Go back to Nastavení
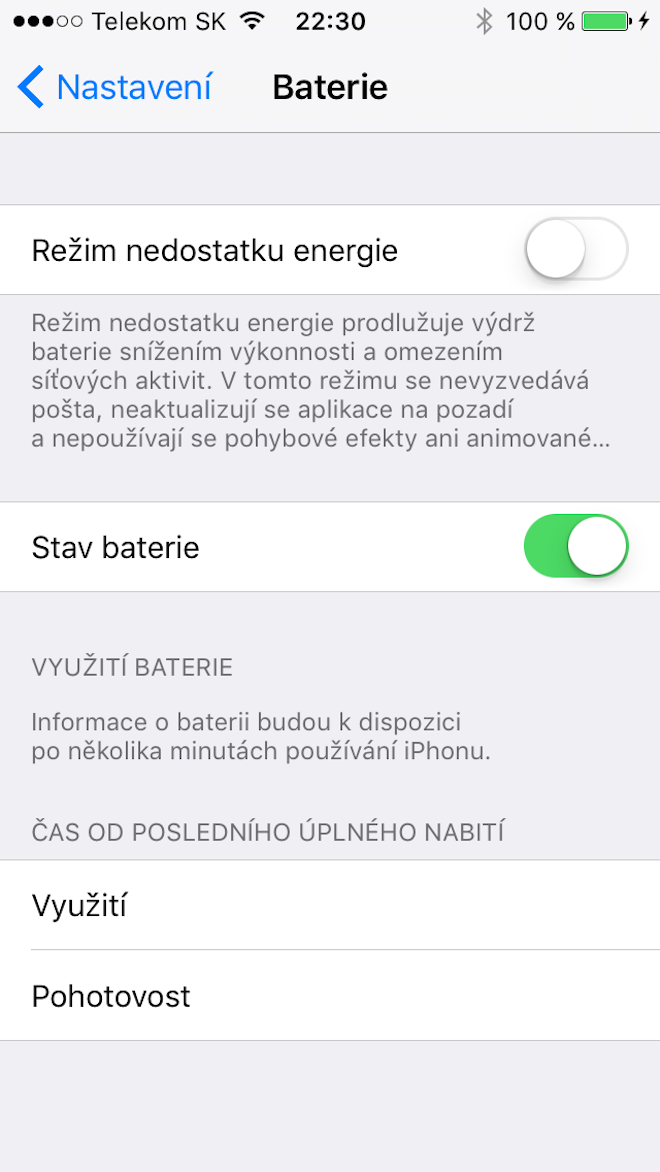The image size is (660, 1172). tap(114, 88)
